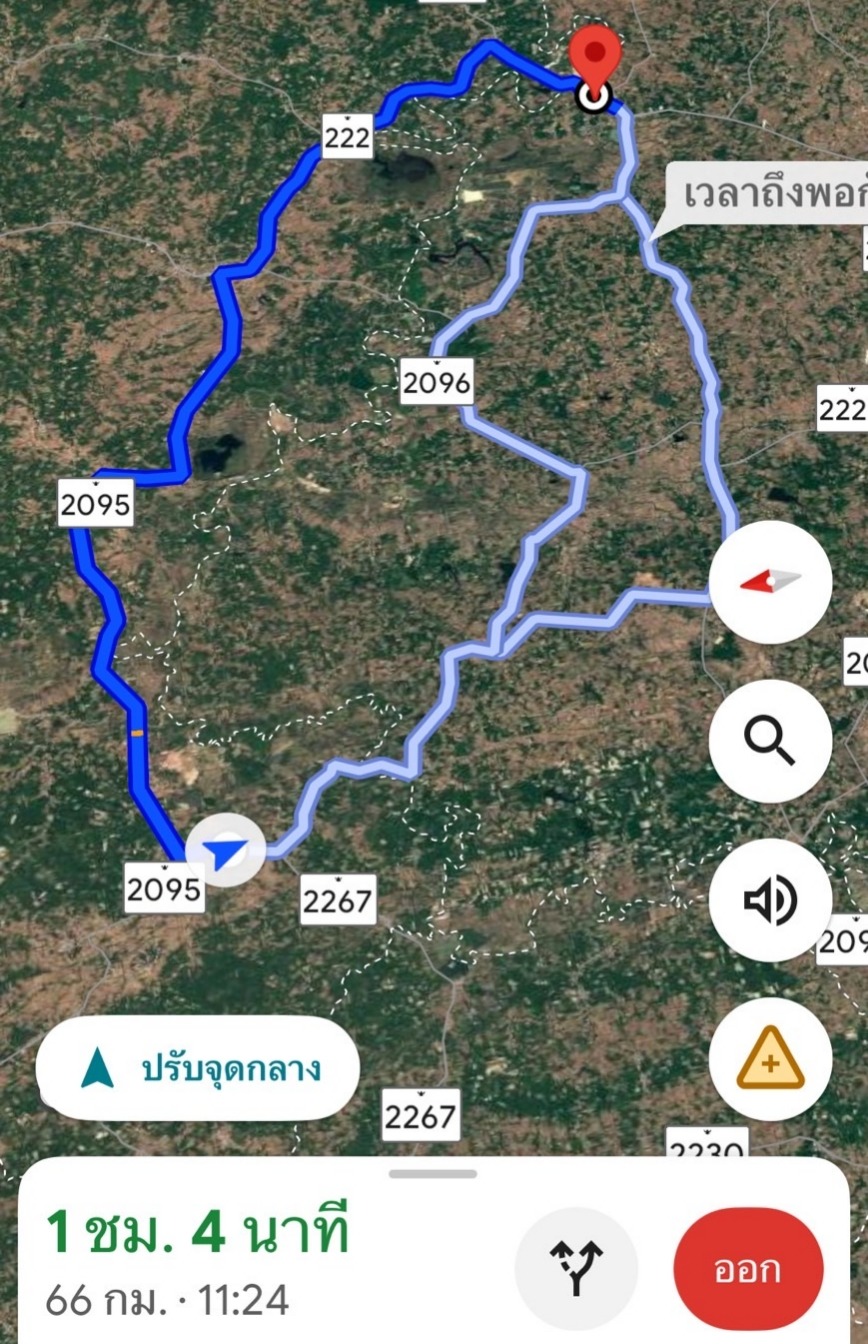Toggle the voice guidance sound

[770, 900]
